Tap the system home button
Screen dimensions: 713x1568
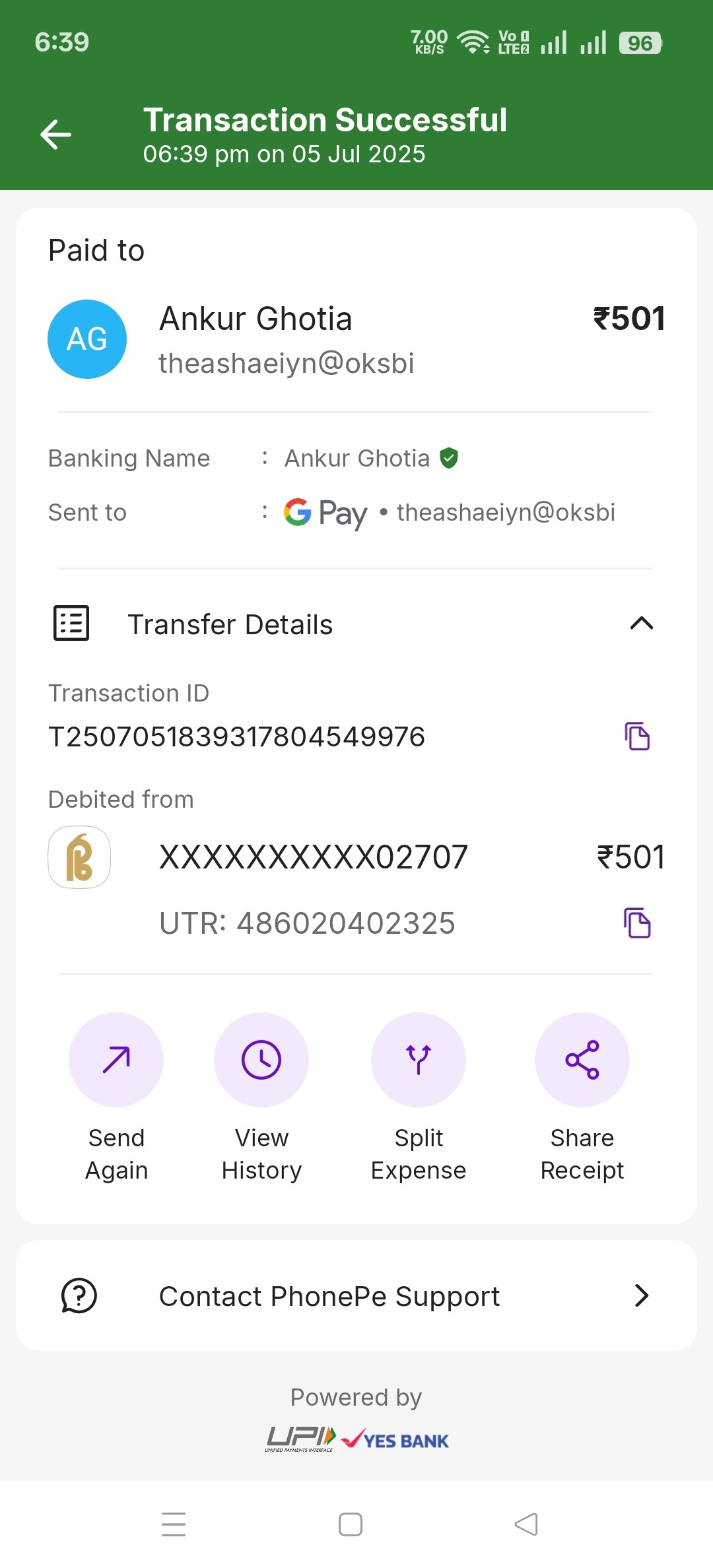351,1524
